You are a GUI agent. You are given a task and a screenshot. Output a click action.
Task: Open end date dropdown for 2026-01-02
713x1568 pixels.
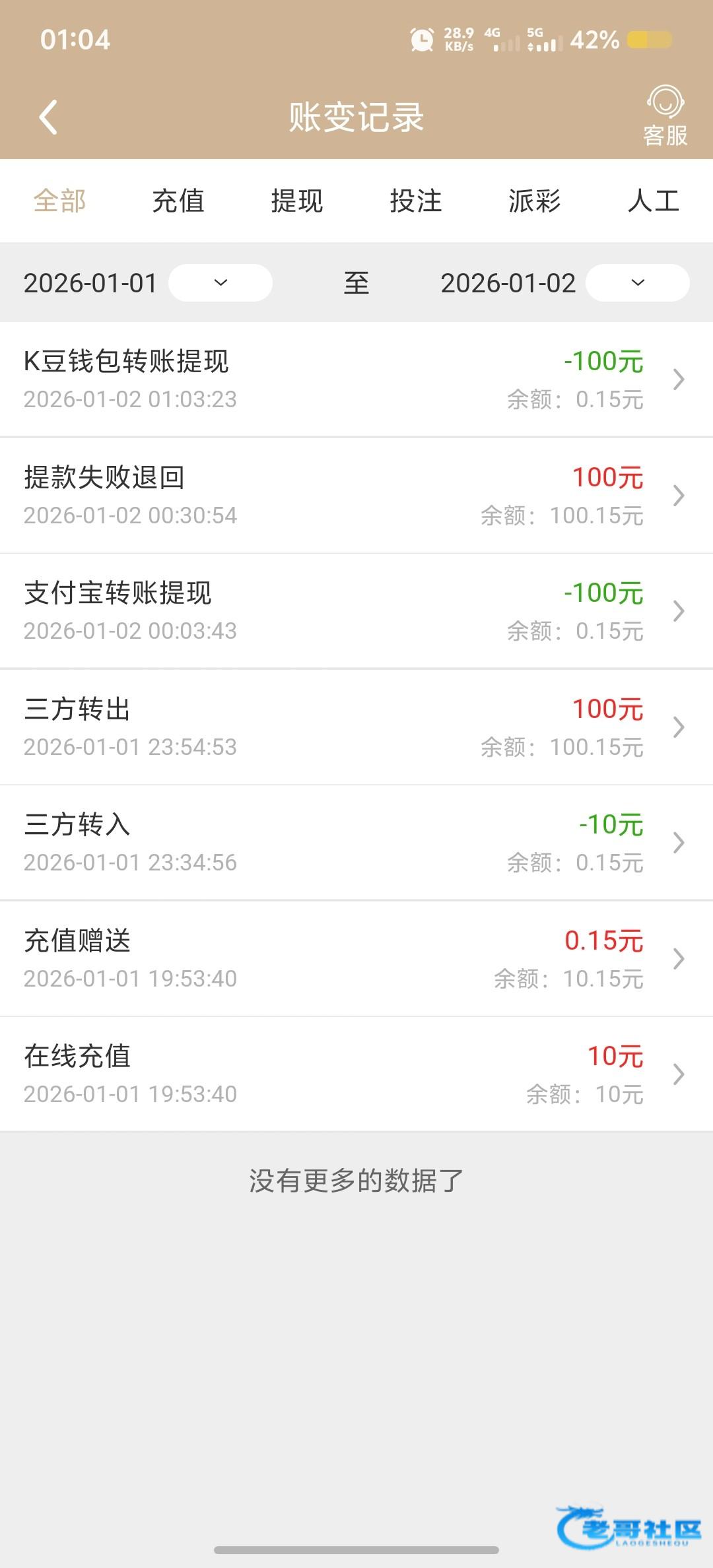(637, 283)
